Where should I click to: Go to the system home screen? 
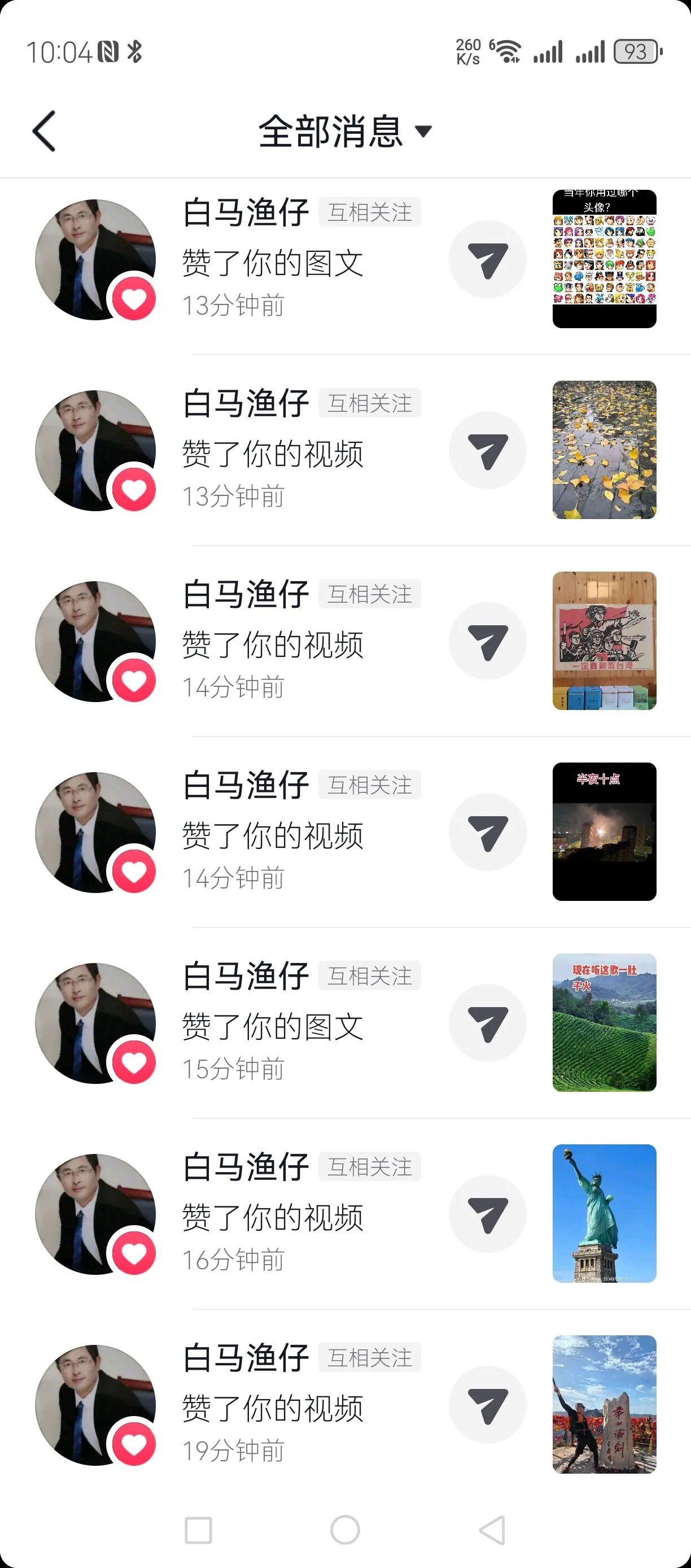(x=345, y=1530)
